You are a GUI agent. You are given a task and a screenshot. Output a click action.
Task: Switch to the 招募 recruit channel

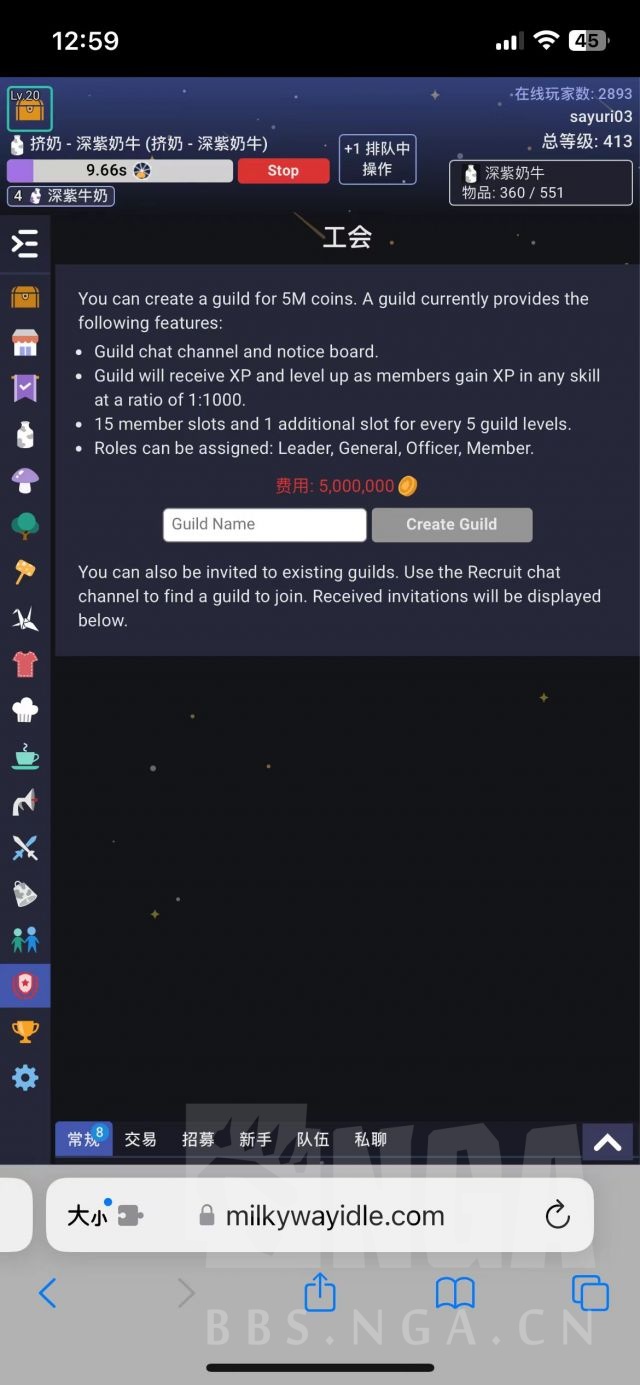click(198, 1139)
